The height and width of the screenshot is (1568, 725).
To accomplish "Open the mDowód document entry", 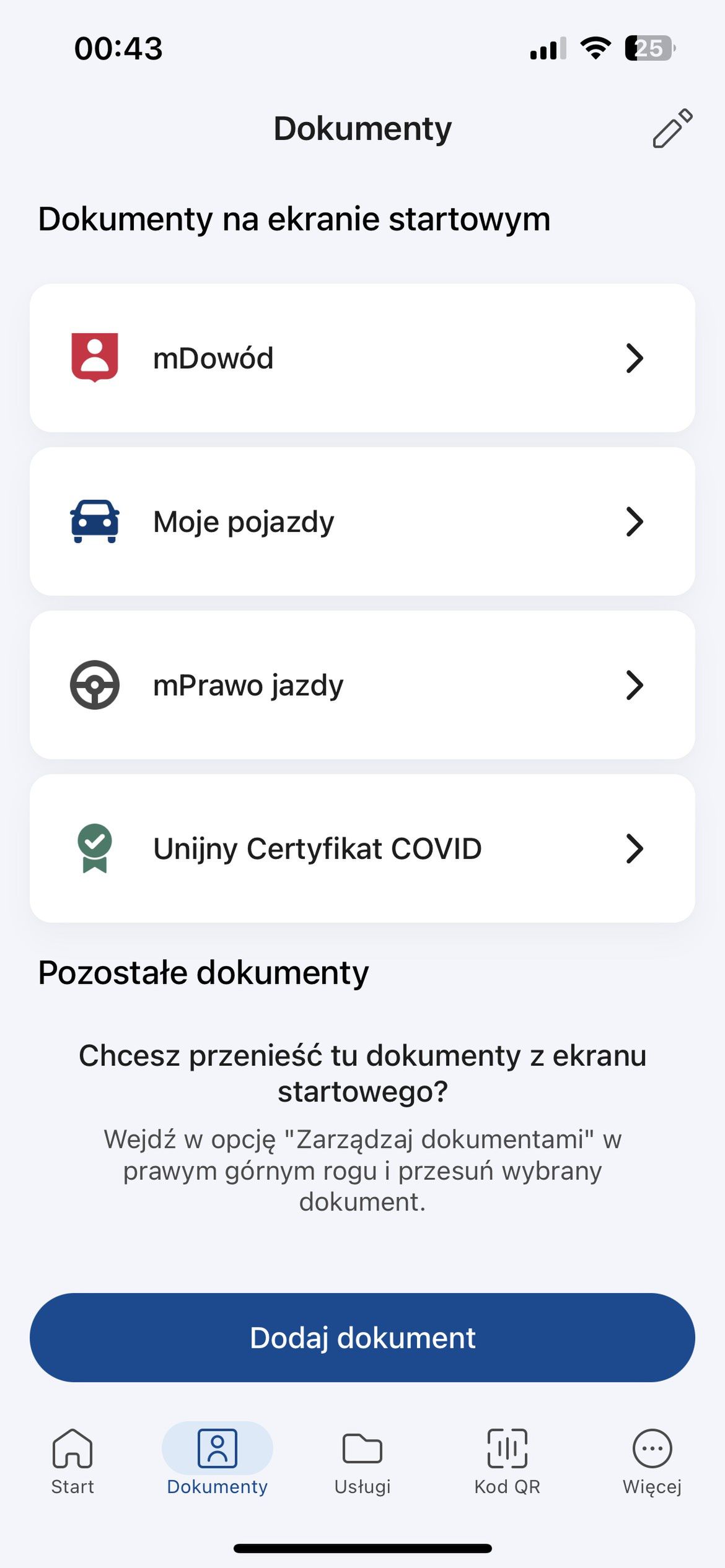I will coord(362,357).
